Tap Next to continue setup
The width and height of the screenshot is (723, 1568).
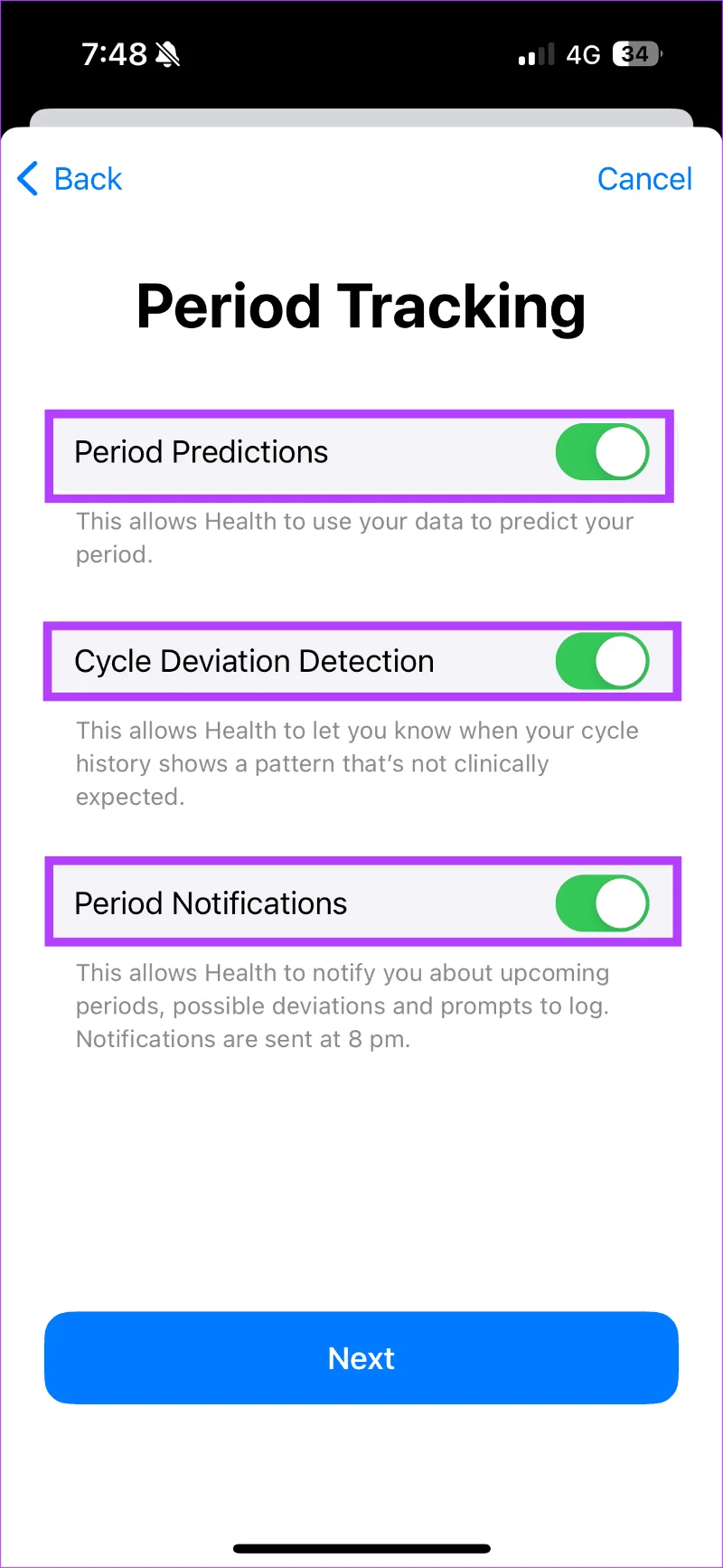[361, 1358]
